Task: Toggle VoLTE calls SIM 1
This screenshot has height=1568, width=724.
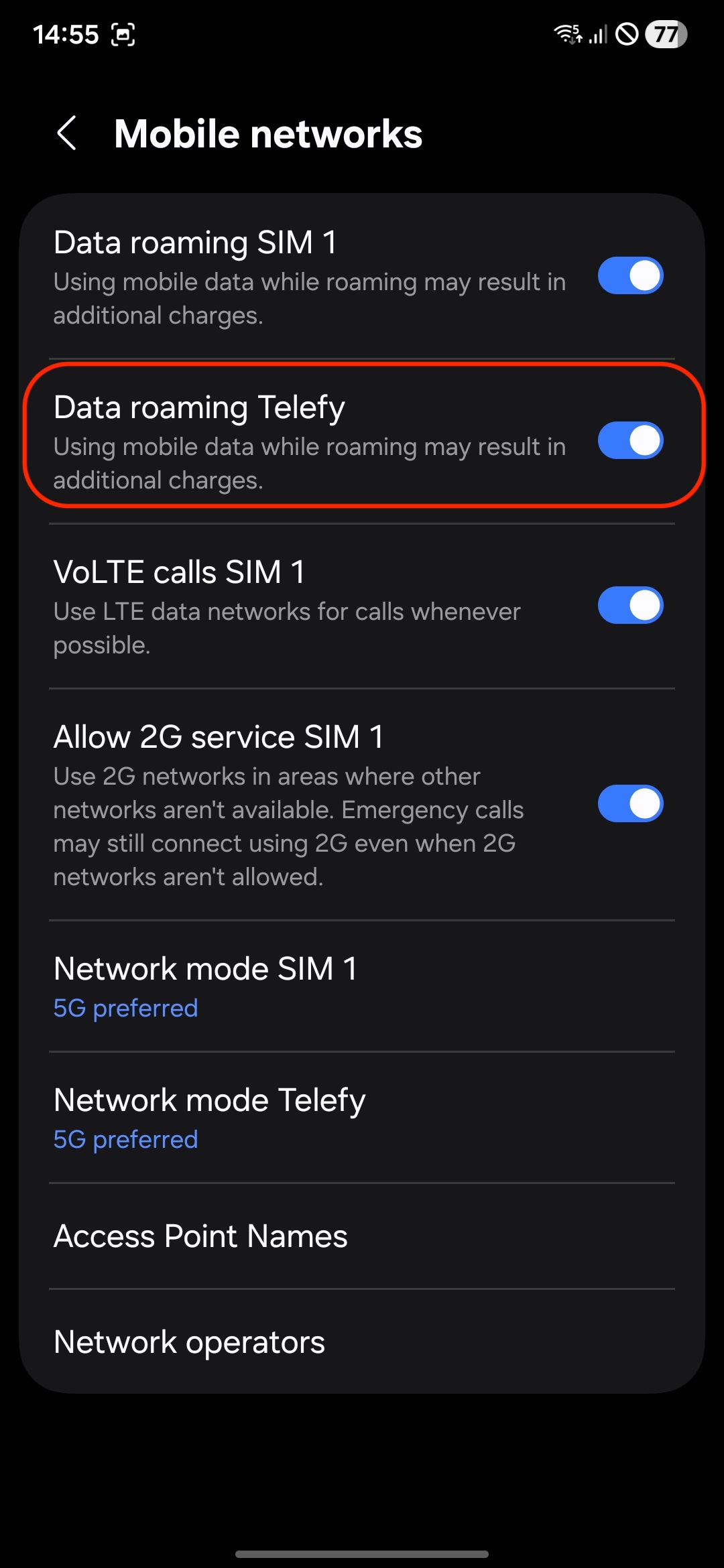Action: coord(630,605)
